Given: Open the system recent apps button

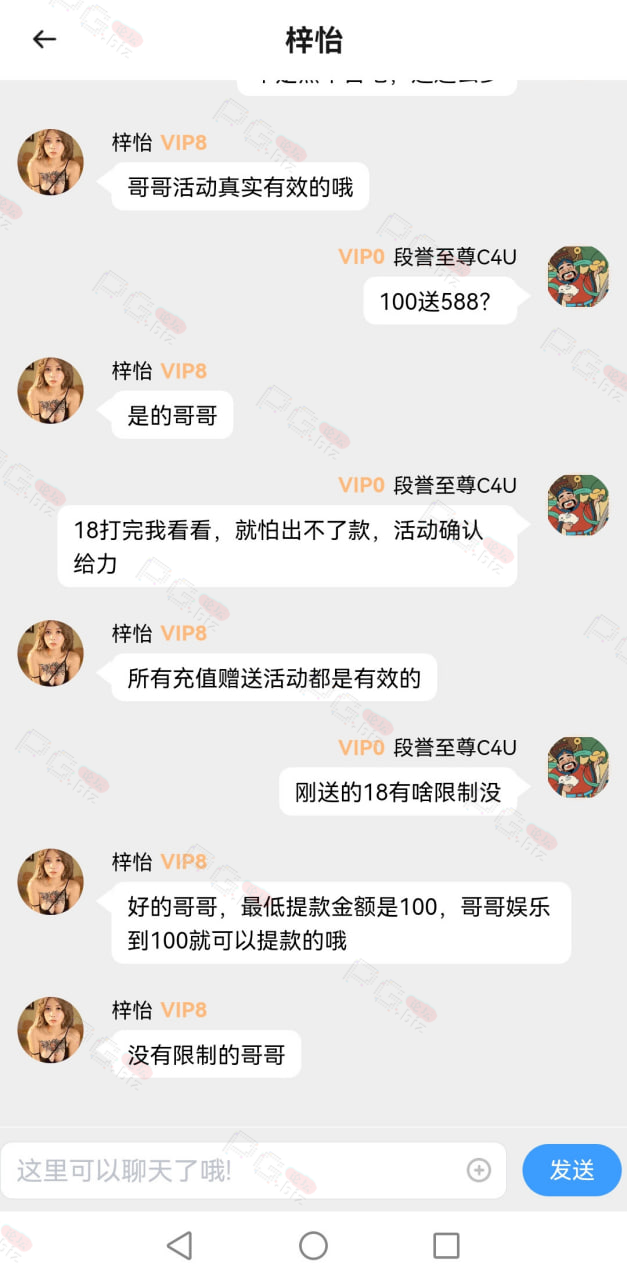Looking at the screenshot, I should point(446,1245).
